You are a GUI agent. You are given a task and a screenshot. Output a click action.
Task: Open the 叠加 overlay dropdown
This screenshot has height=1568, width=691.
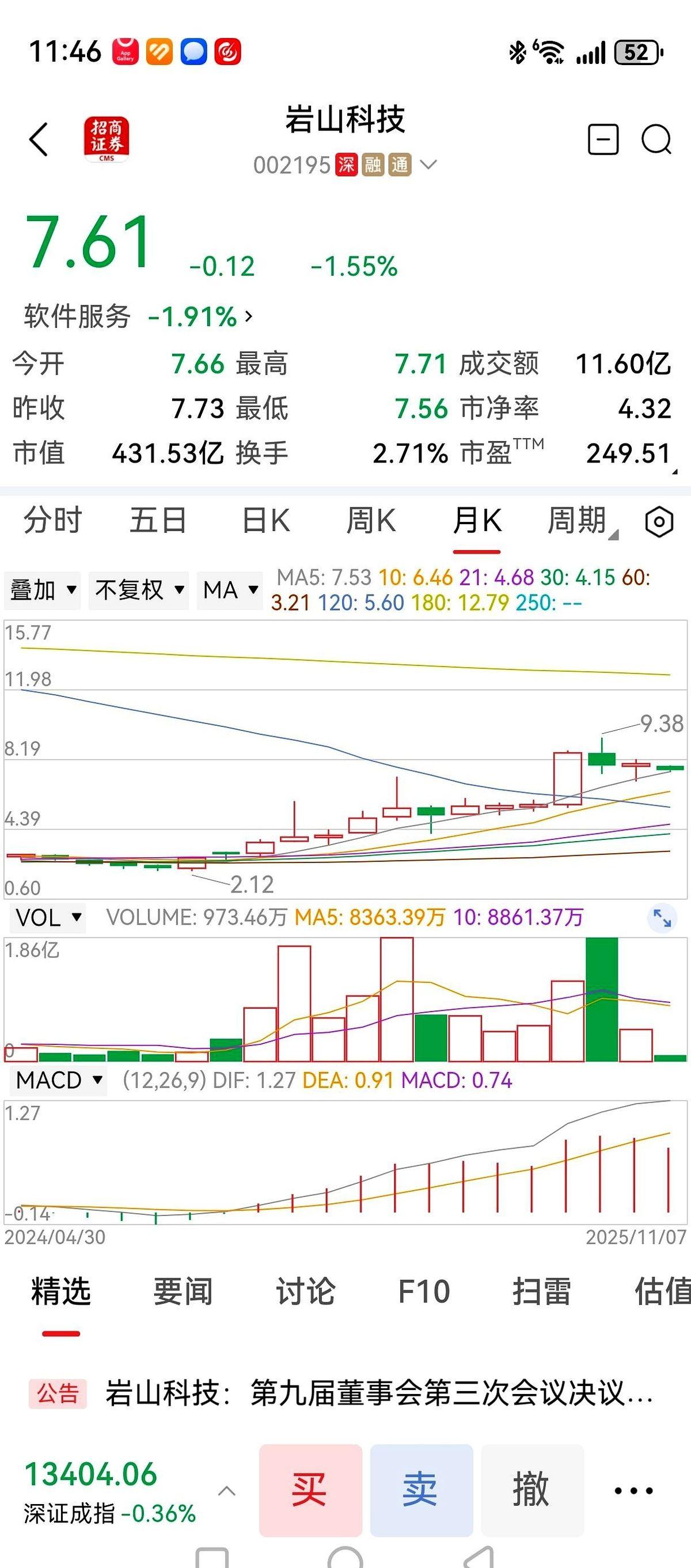(x=43, y=590)
